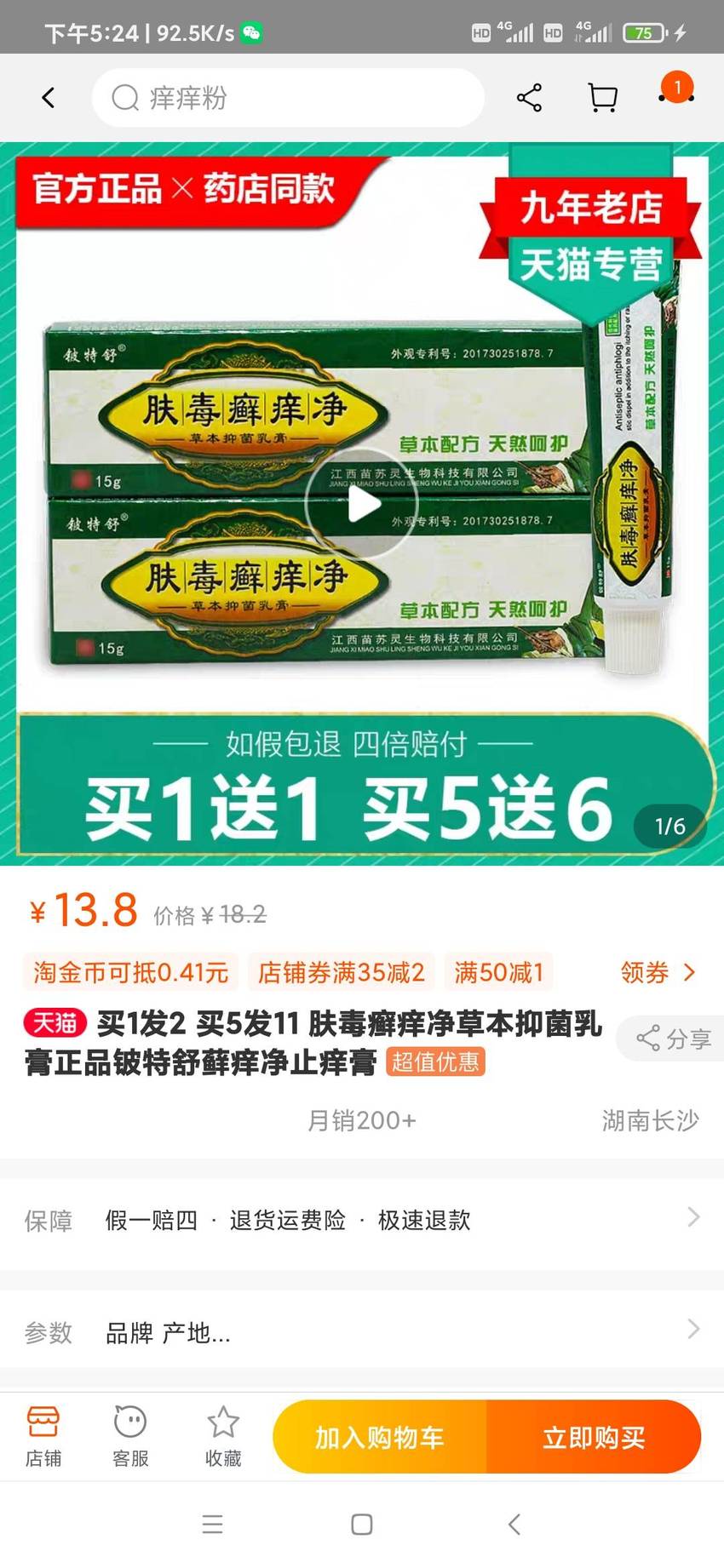724x1568 pixels.
Task: Tap the 分享 button beside the title
Action: (672, 1039)
